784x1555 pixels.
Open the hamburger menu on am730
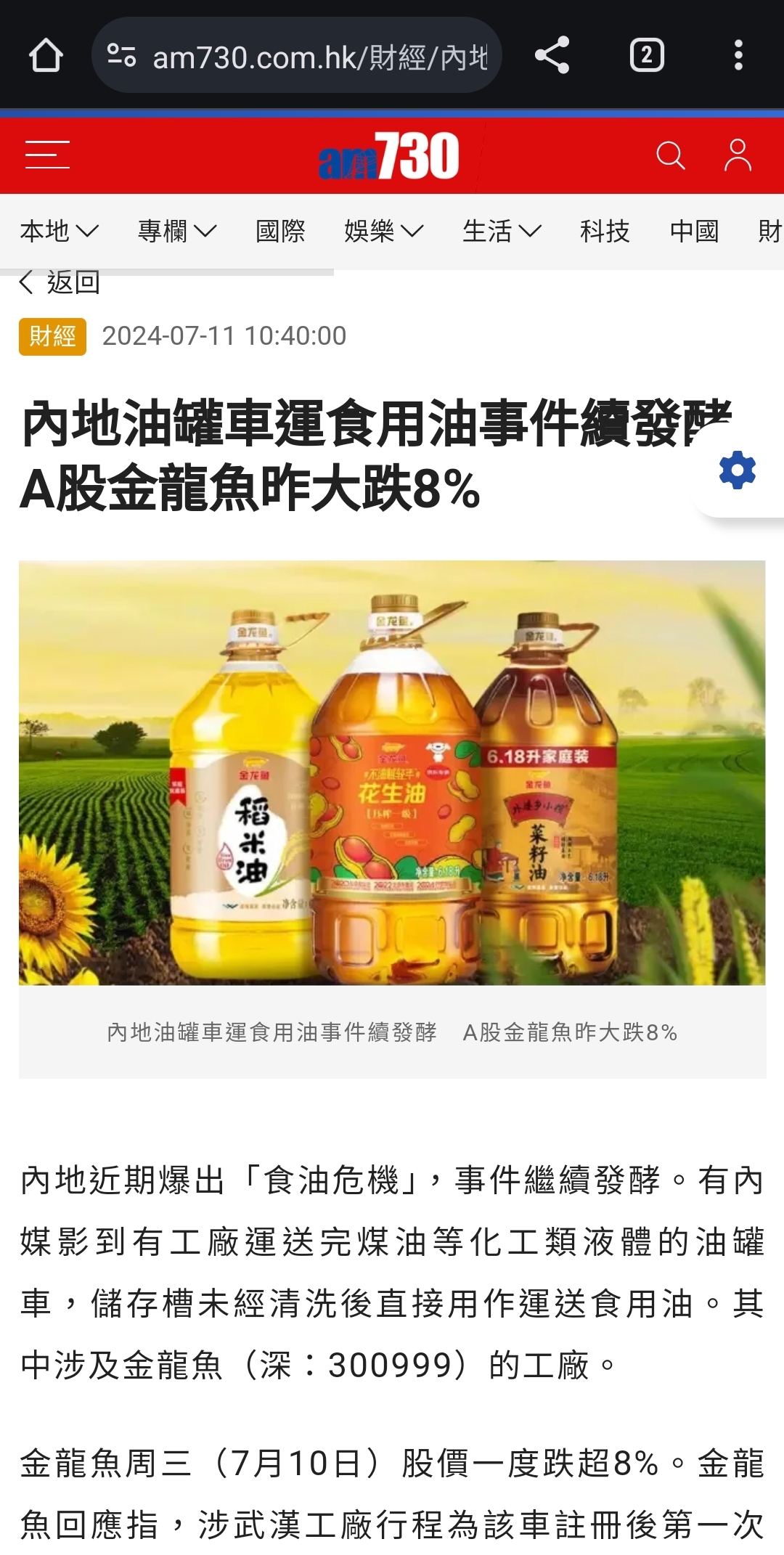click(x=47, y=155)
